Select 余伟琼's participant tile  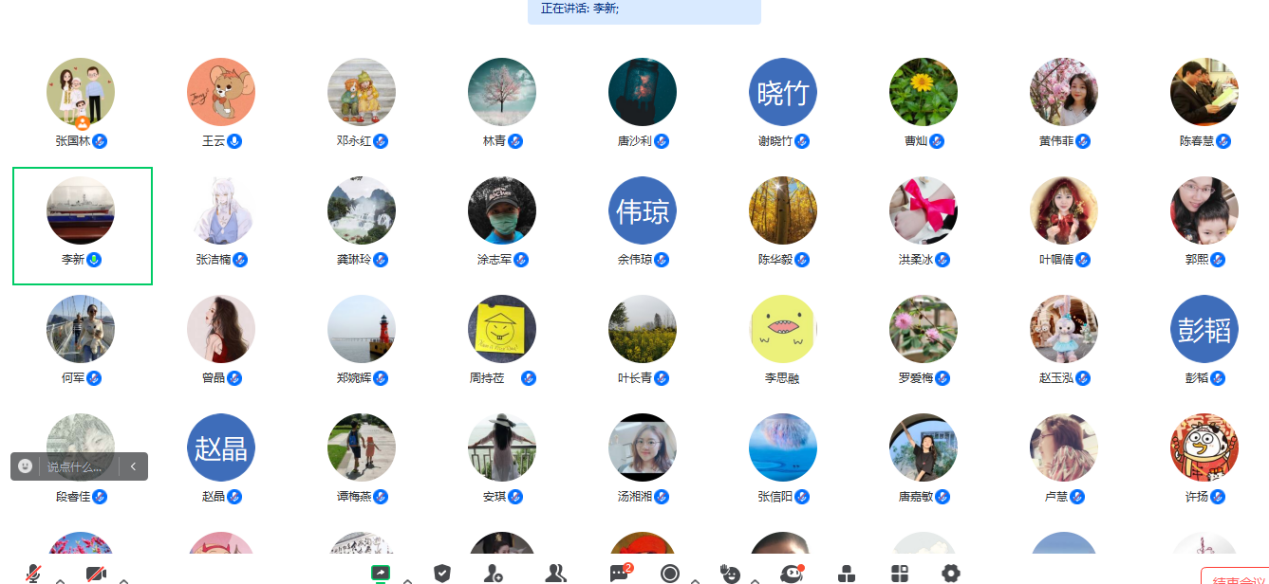point(642,211)
